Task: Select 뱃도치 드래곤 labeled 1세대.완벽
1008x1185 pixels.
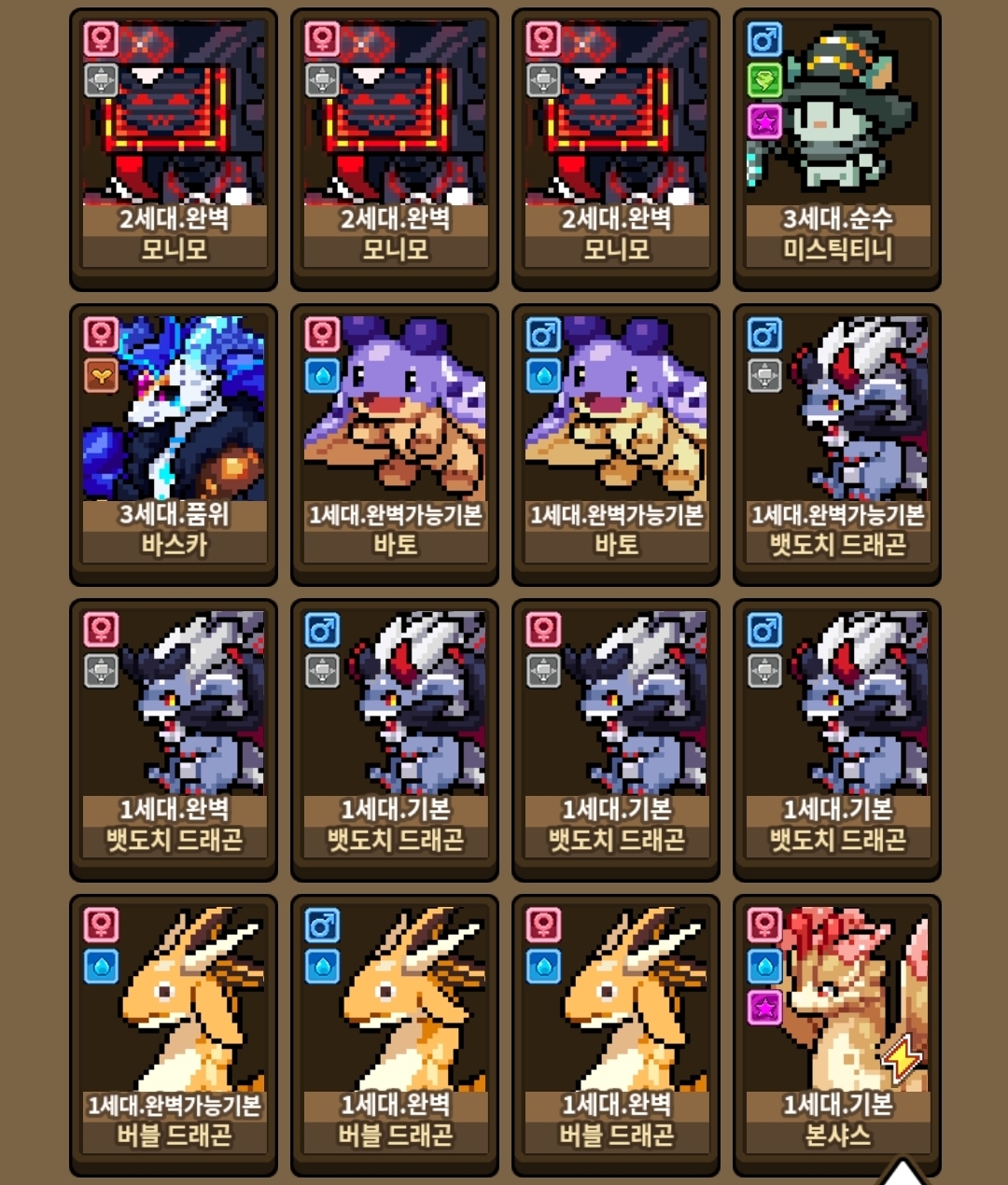Action: click(x=174, y=740)
